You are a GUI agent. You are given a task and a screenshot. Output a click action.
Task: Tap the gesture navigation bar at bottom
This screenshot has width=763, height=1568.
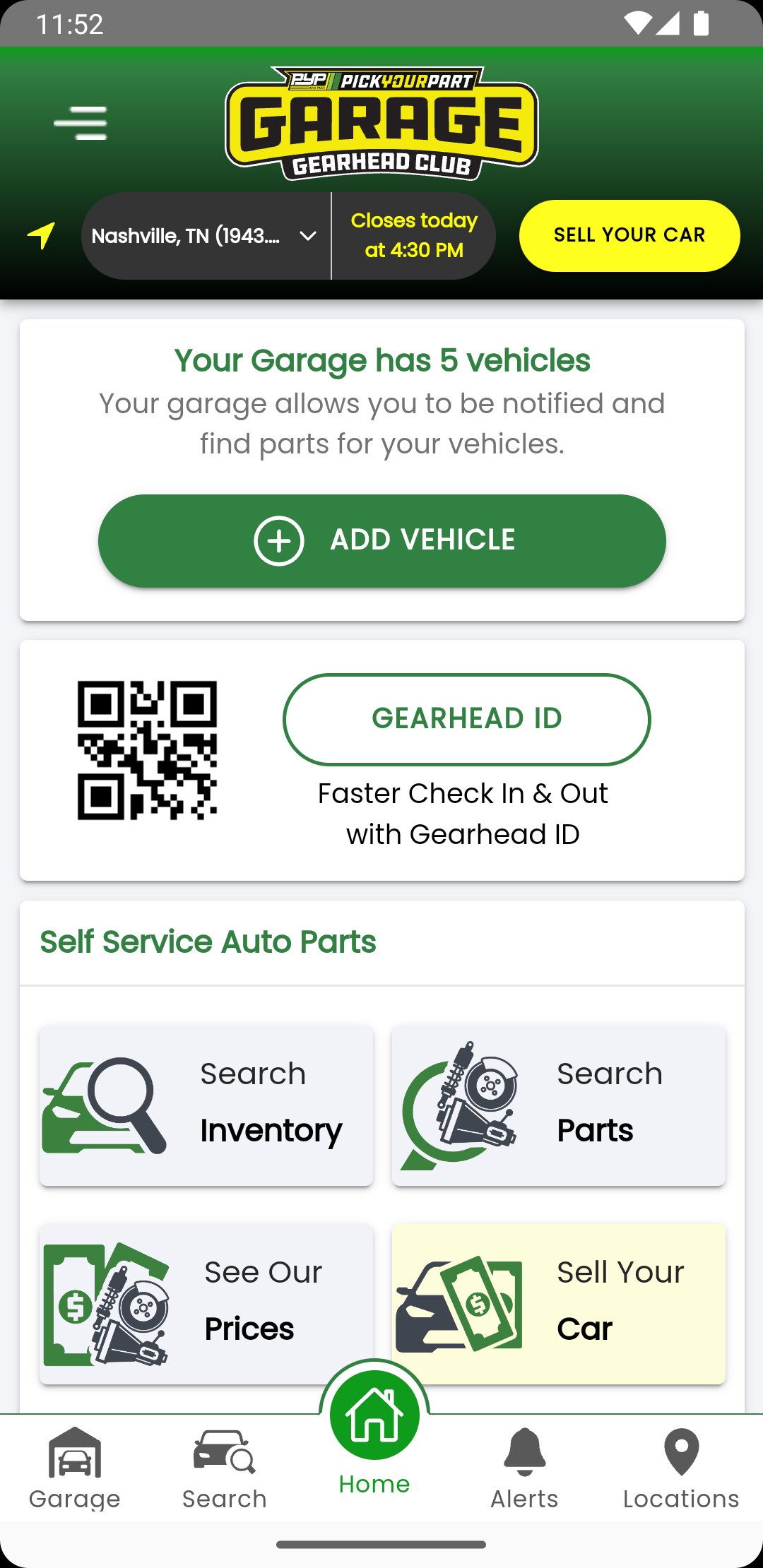pos(381,1543)
